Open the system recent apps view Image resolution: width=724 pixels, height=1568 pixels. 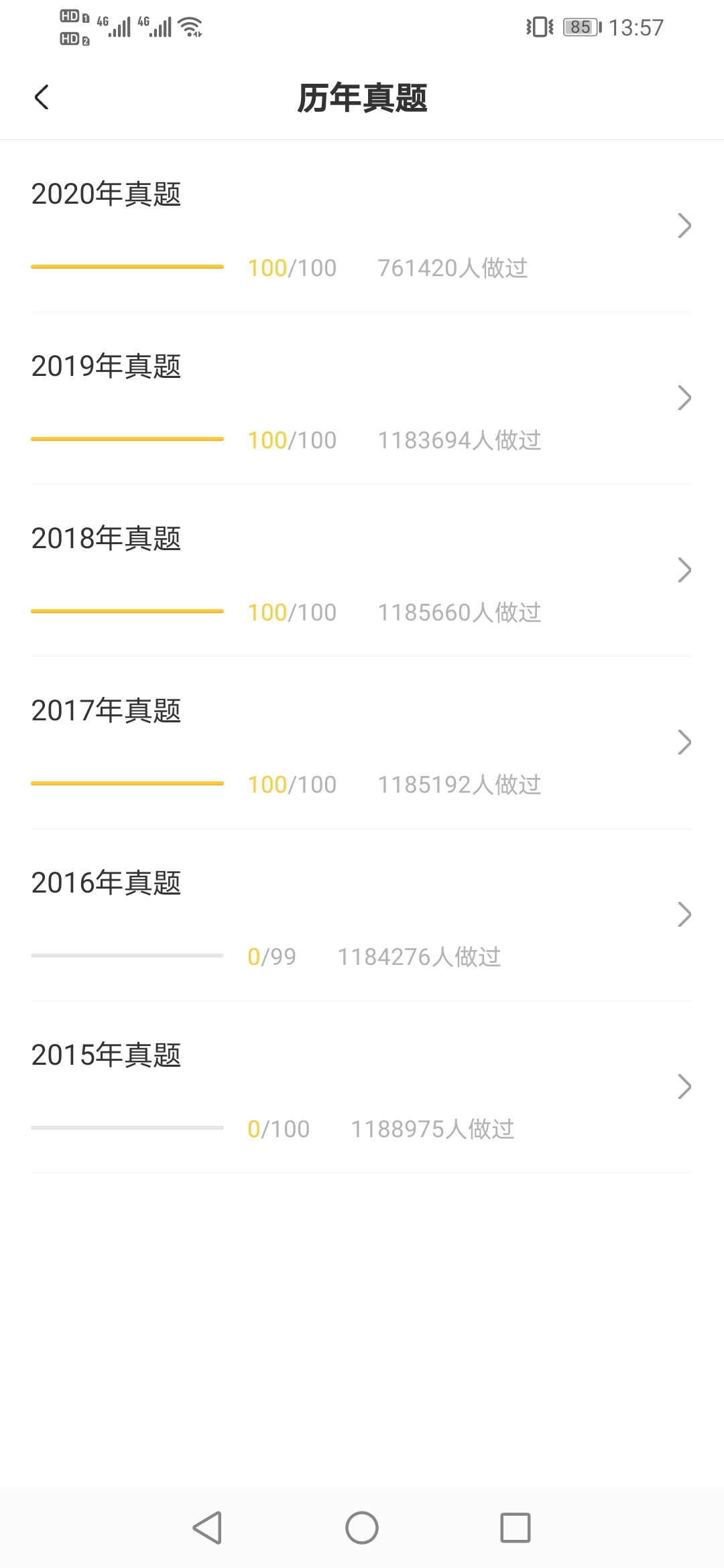coord(516,1528)
